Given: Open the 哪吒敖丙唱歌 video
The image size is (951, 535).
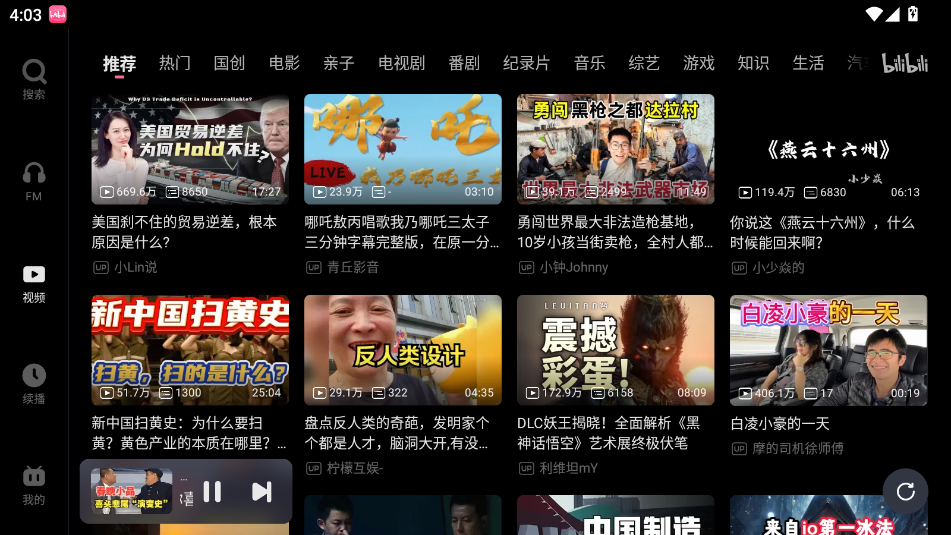Looking at the screenshot, I should (402, 149).
